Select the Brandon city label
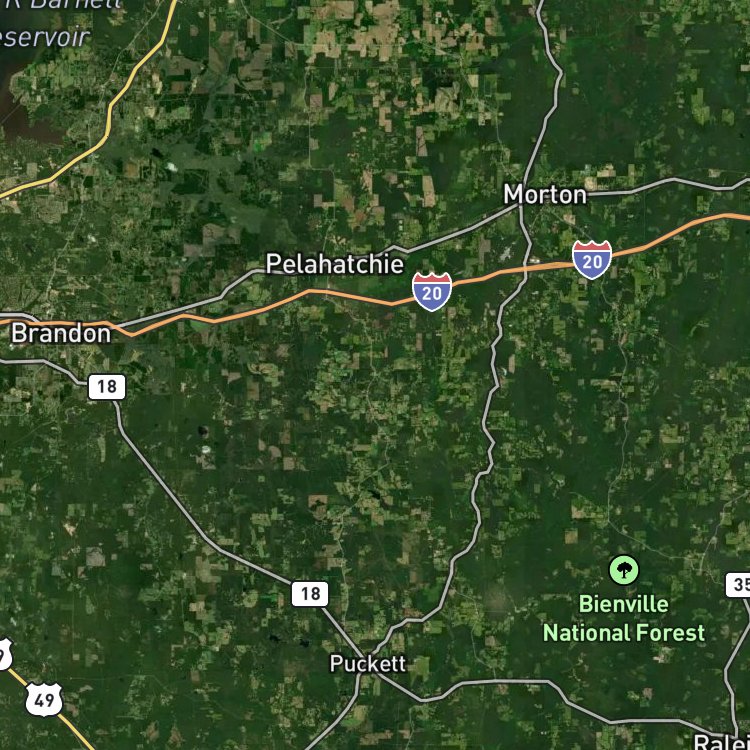 click(x=61, y=333)
